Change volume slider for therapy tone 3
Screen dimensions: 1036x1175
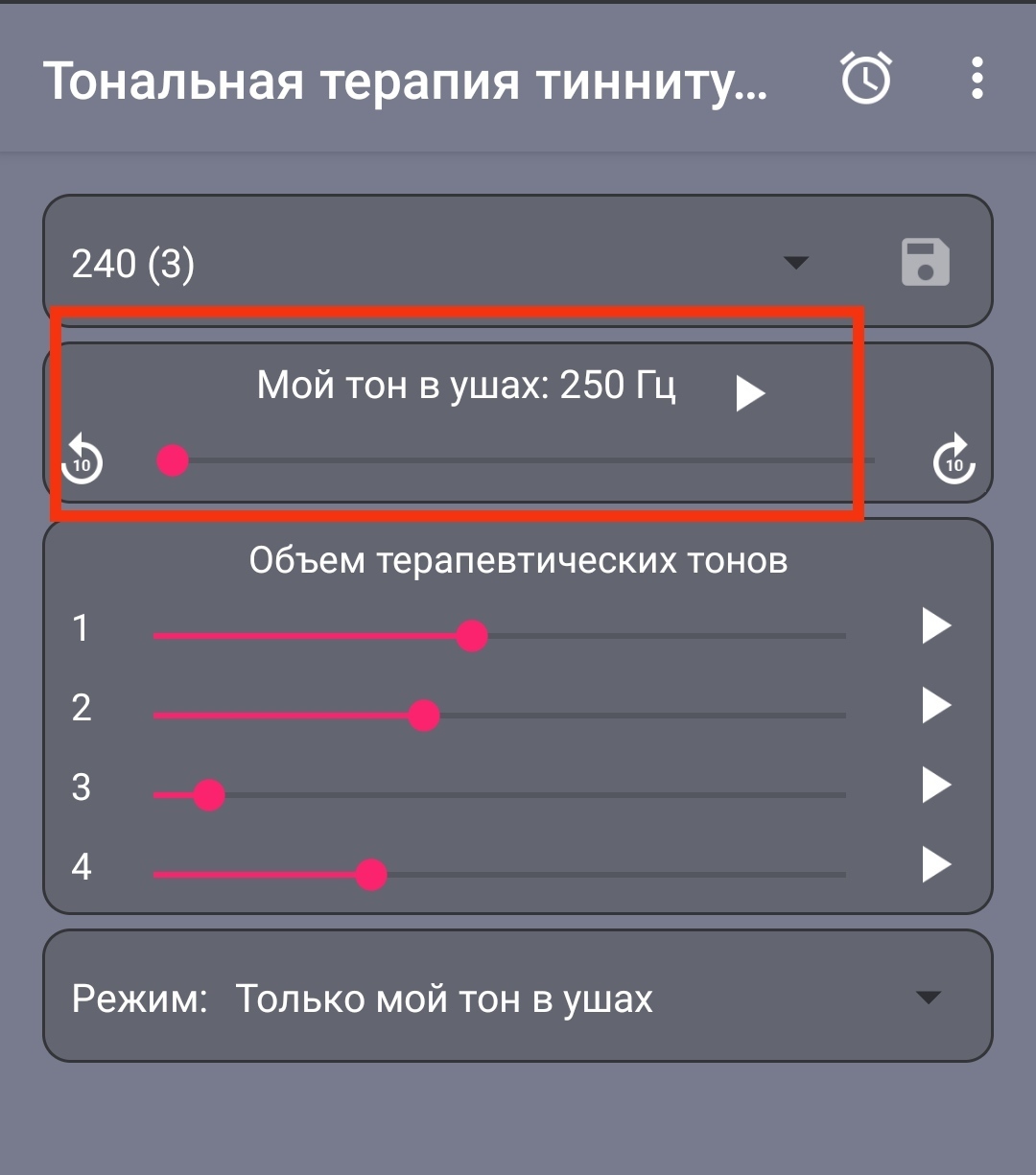coord(209,795)
